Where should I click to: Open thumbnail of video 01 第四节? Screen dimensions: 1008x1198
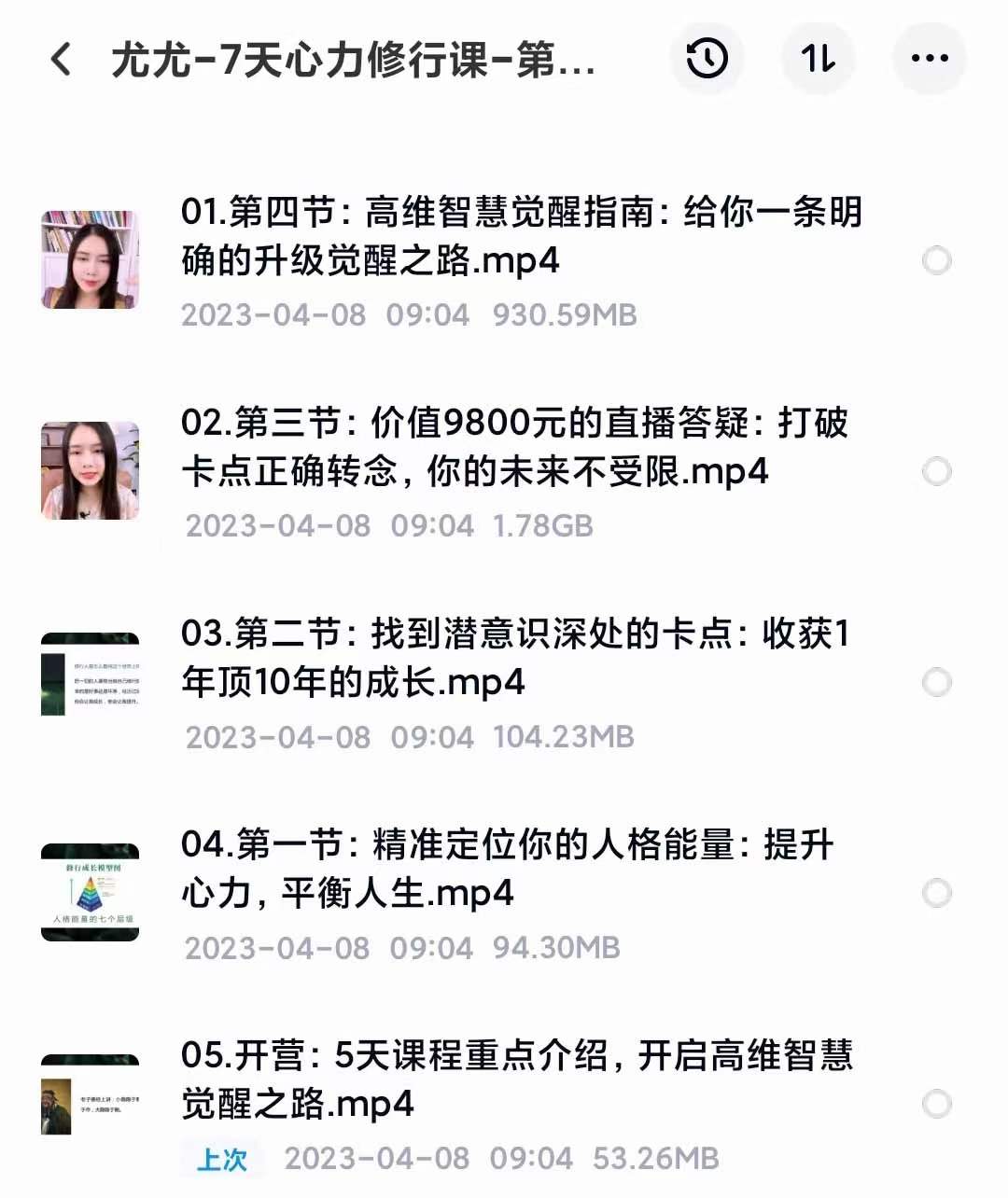tap(89, 259)
